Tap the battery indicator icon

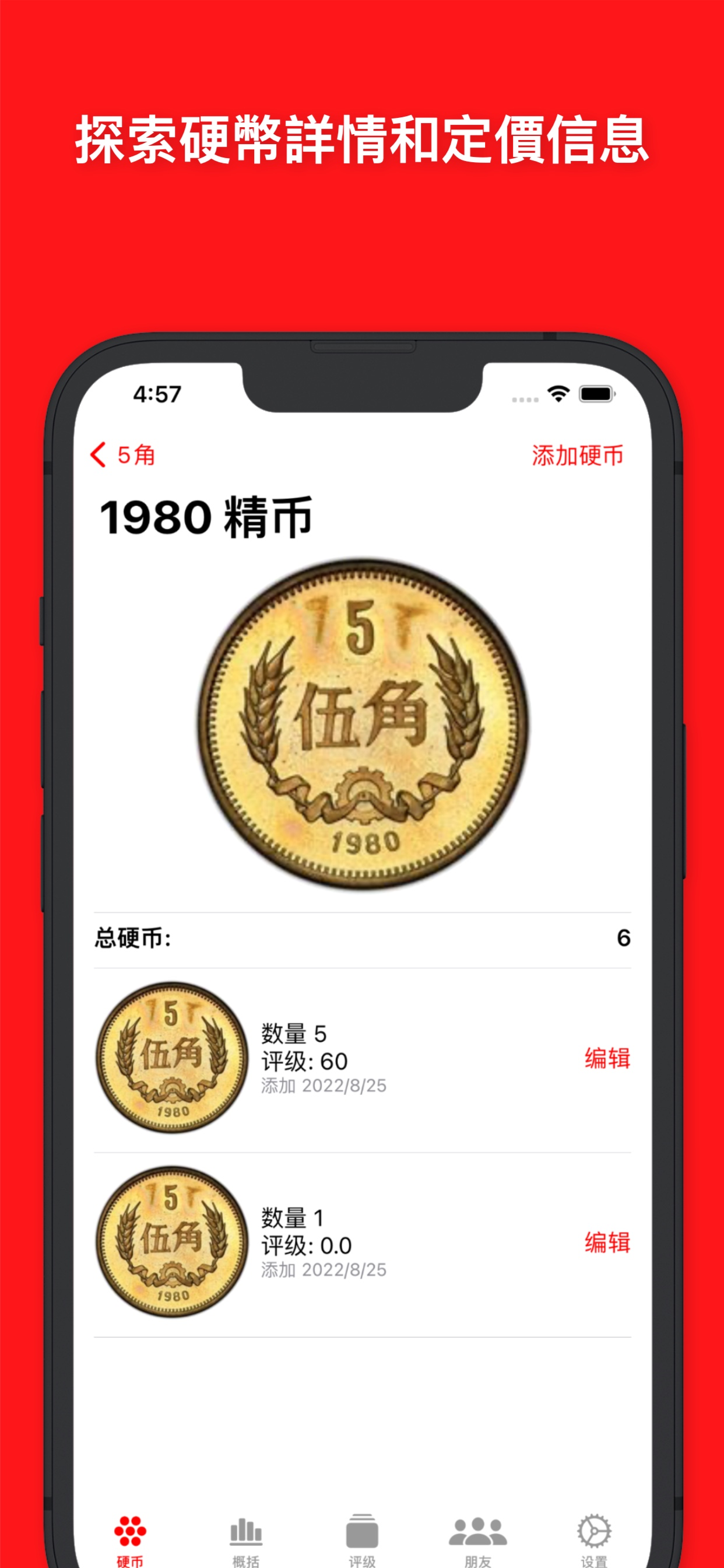pyautogui.click(x=598, y=394)
